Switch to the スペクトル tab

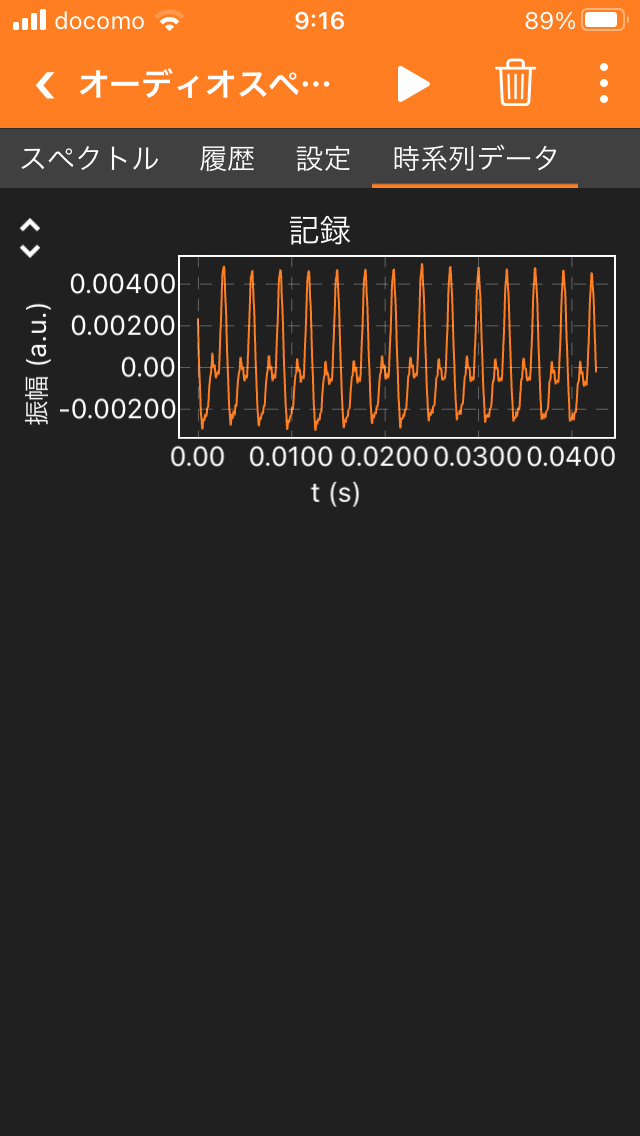(x=89, y=158)
